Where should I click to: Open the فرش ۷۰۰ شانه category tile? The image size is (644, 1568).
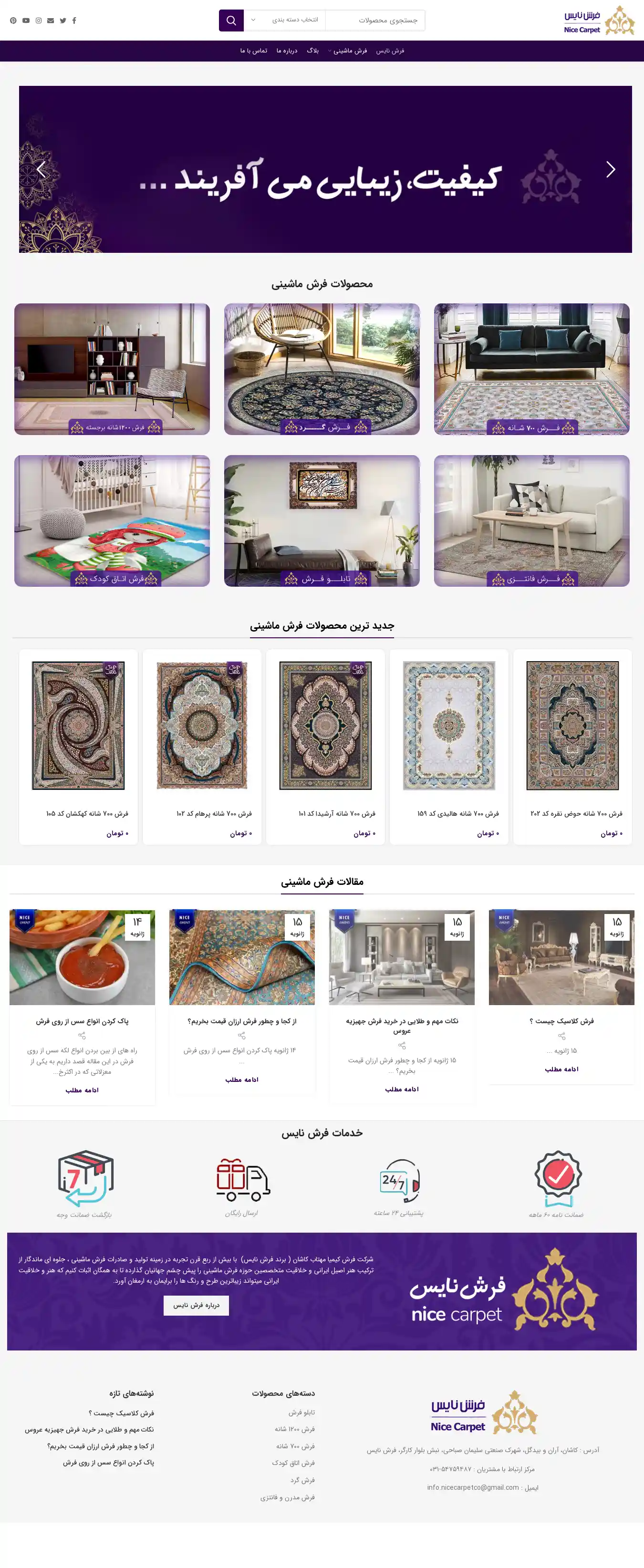point(531,369)
